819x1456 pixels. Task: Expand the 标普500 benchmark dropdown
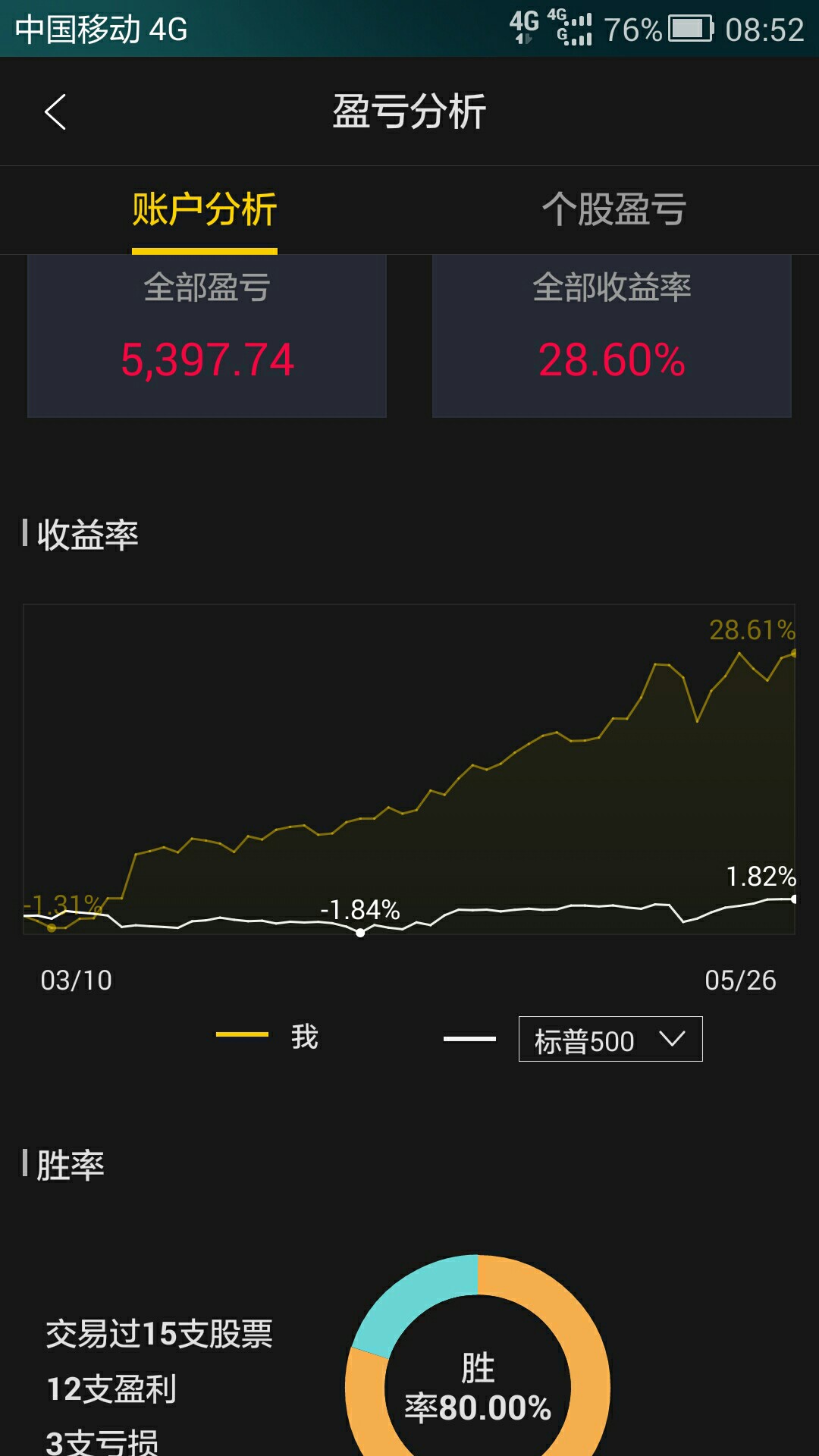[610, 1039]
